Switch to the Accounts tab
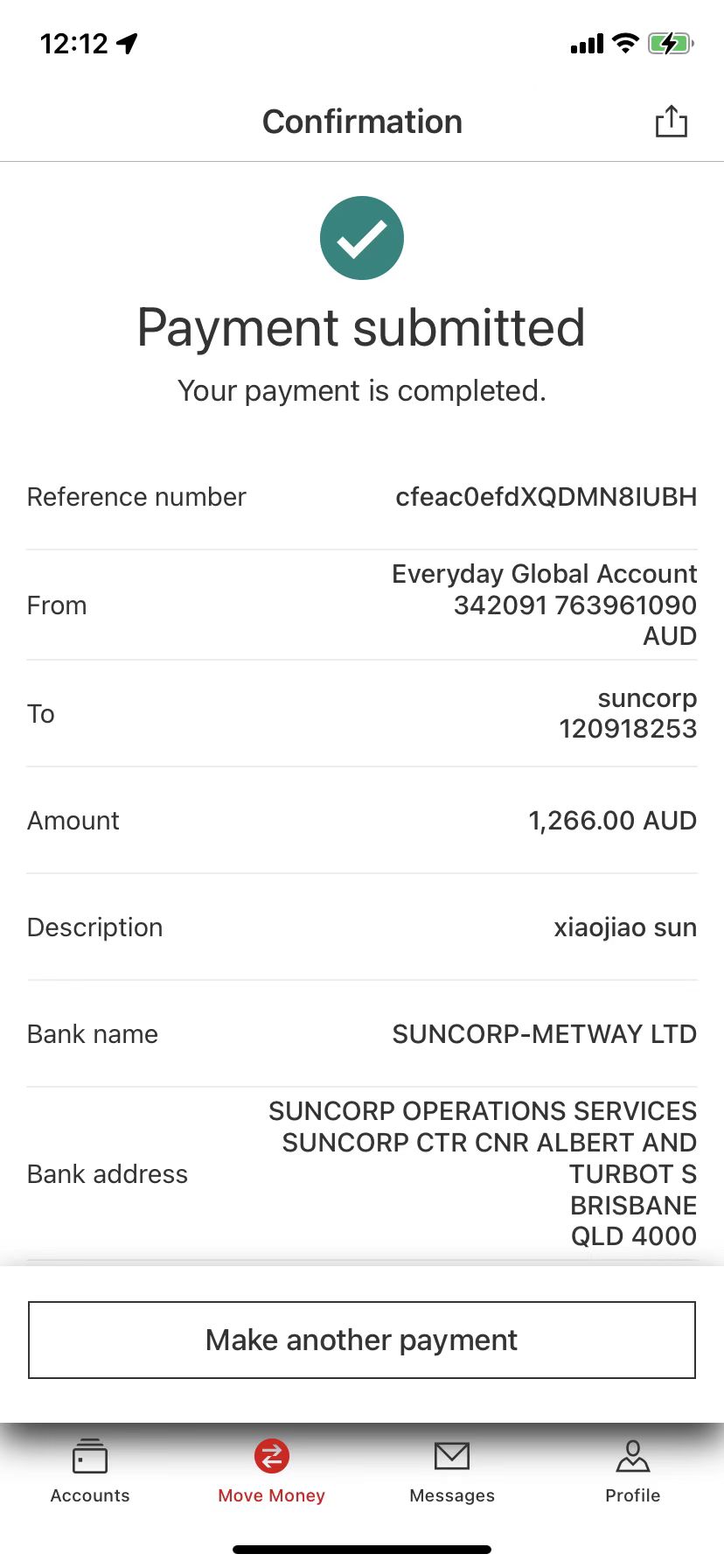 (x=90, y=1472)
